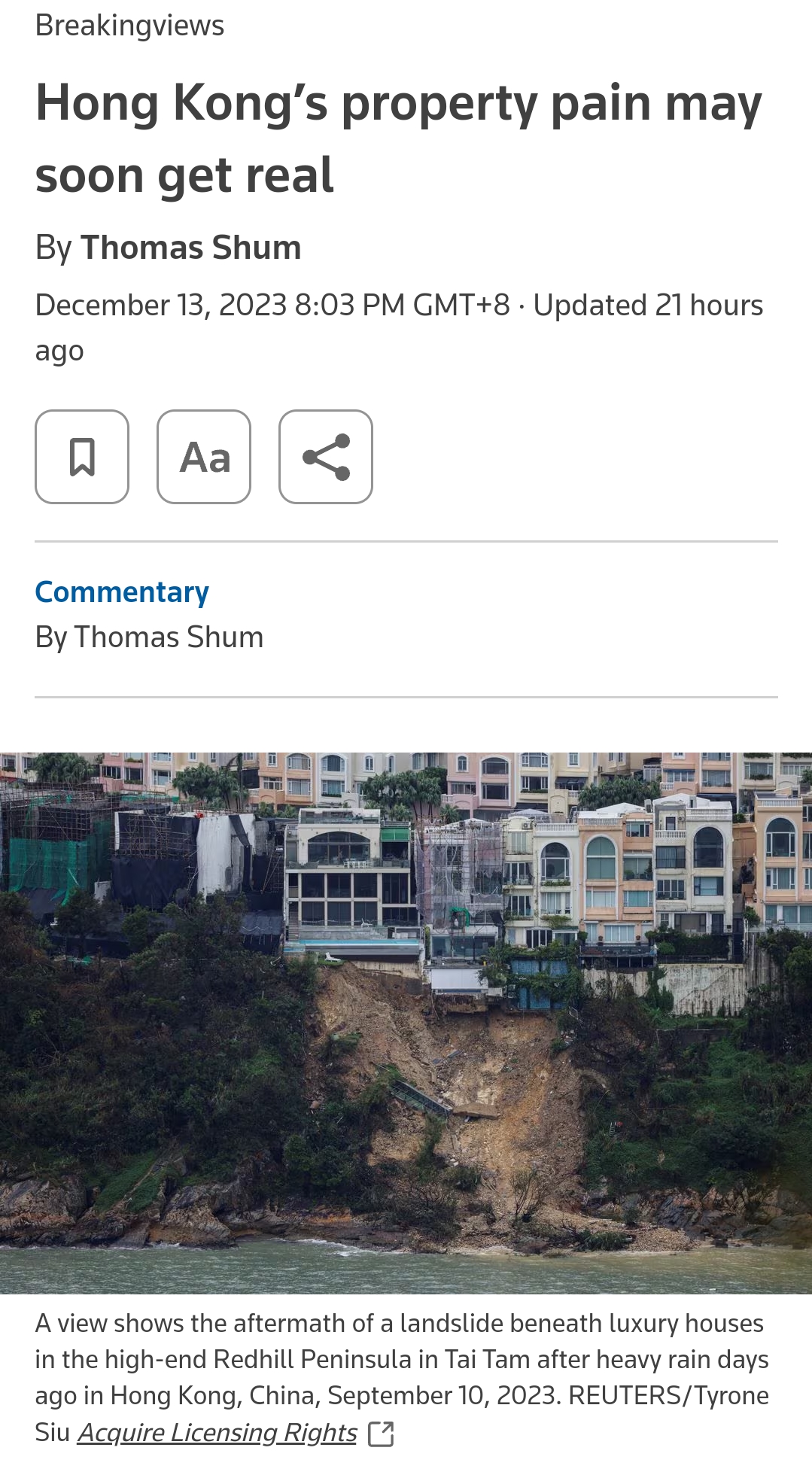Open the Commentary category link
This screenshot has height=1478, width=812.
pyautogui.click(x=122, y=592)
